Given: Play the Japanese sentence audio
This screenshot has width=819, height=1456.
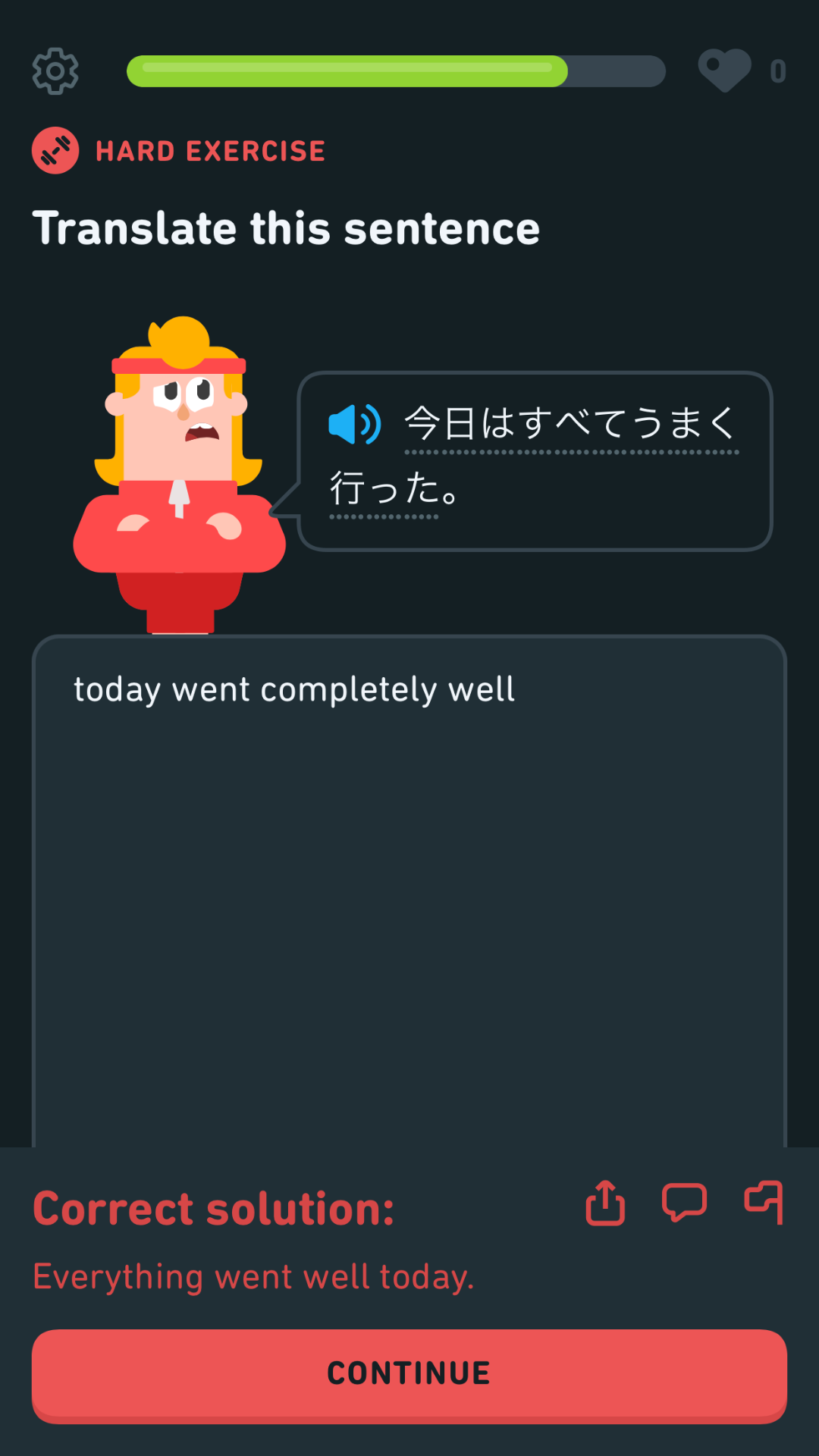Looking at the screenshot, I should [353, 424].
